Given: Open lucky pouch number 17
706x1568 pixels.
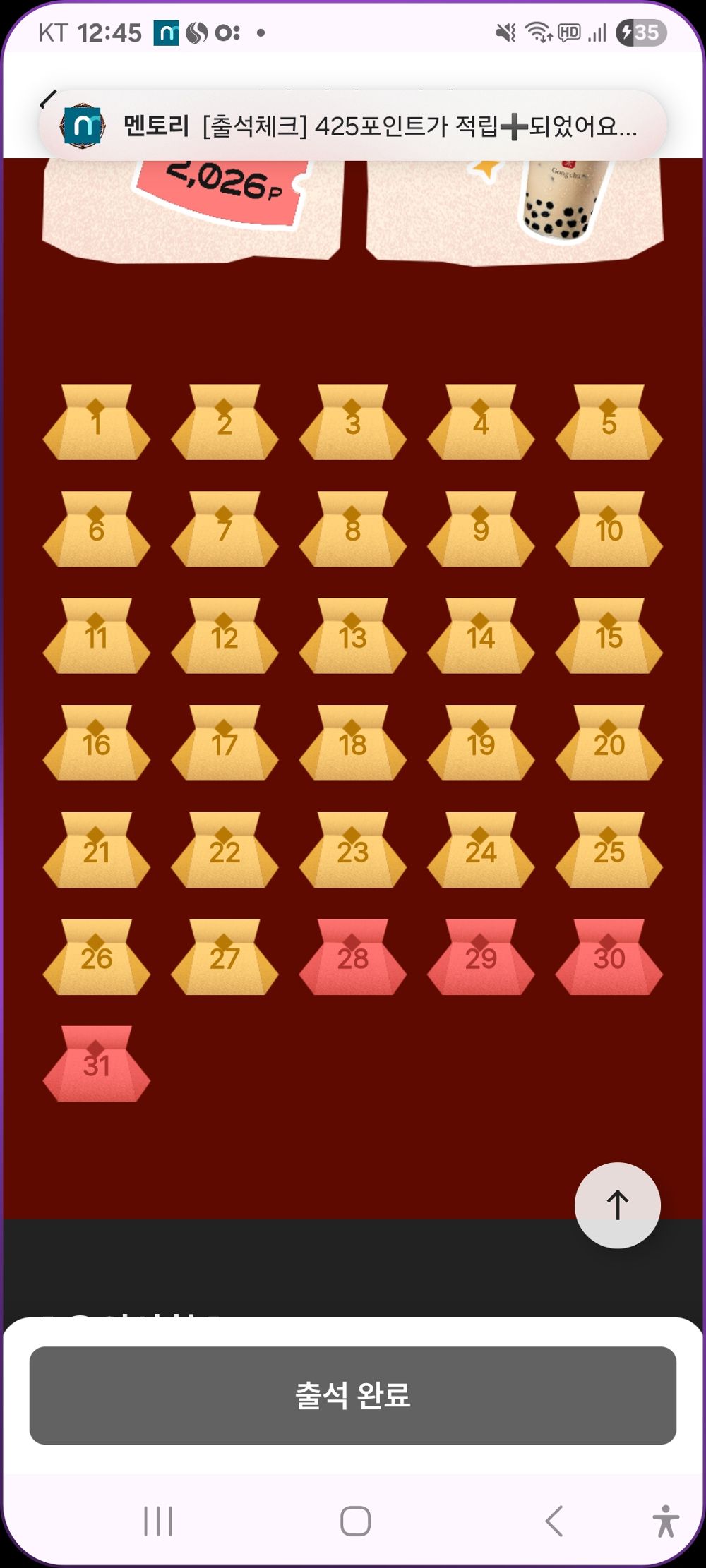Looking at the screenshot, I should 225,744.
